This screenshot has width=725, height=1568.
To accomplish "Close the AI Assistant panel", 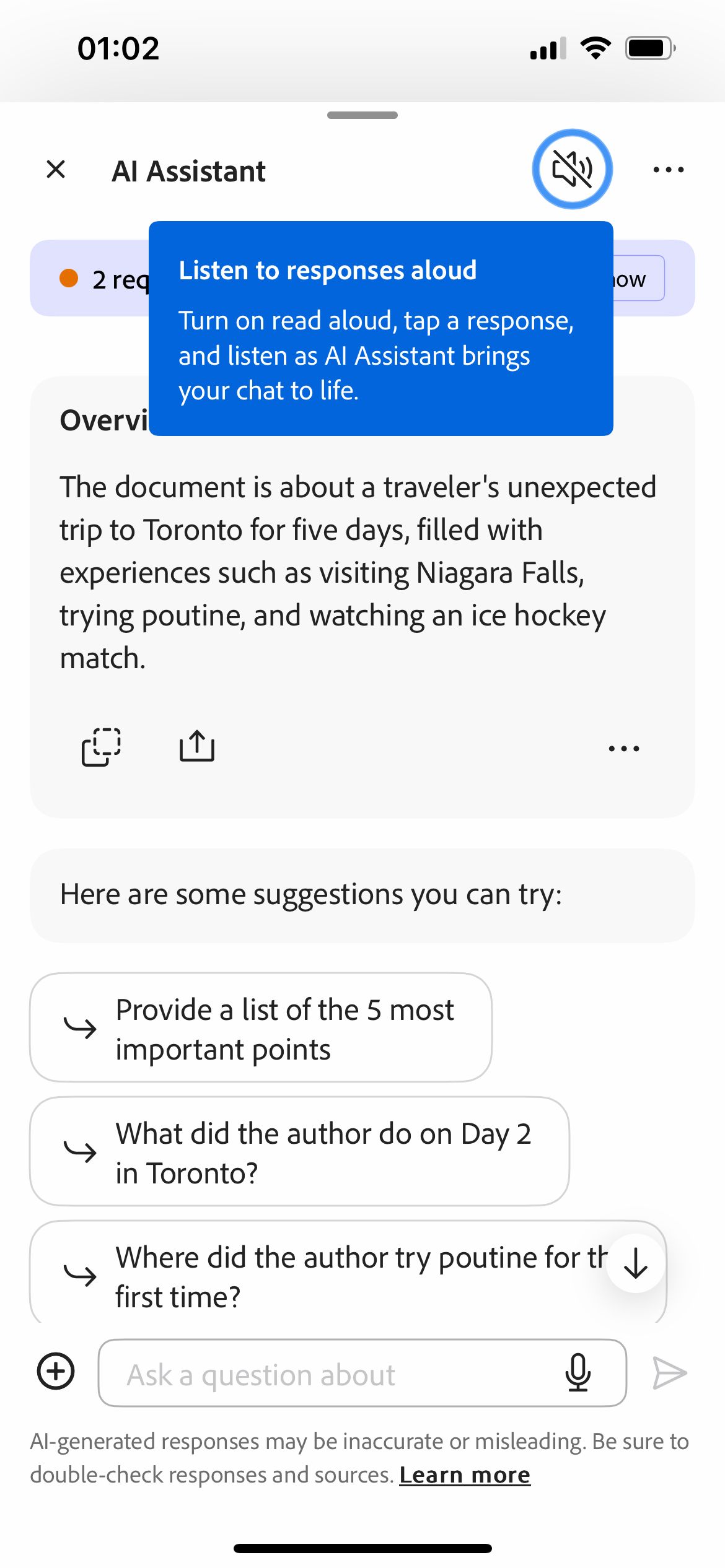I will point(56,169).
